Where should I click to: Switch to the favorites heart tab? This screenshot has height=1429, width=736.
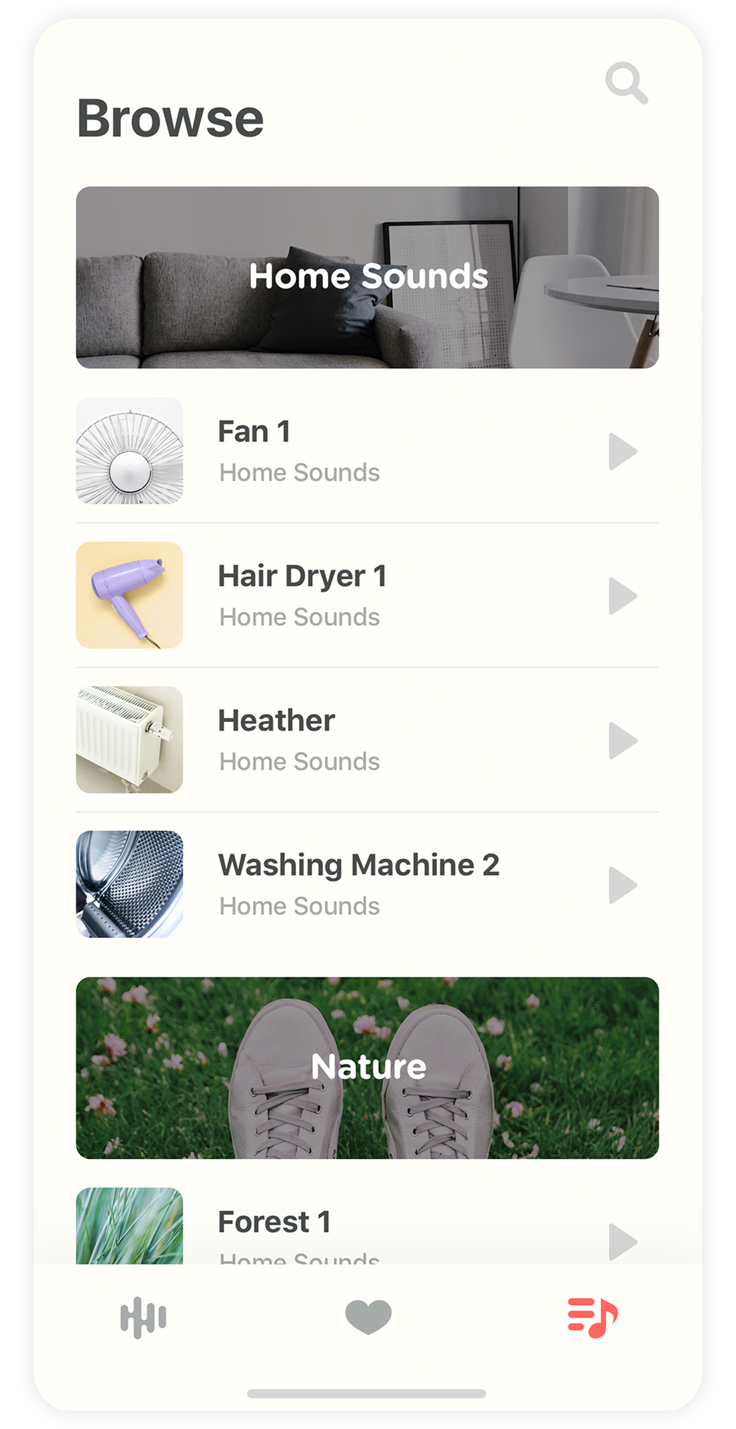point(368,1317)
